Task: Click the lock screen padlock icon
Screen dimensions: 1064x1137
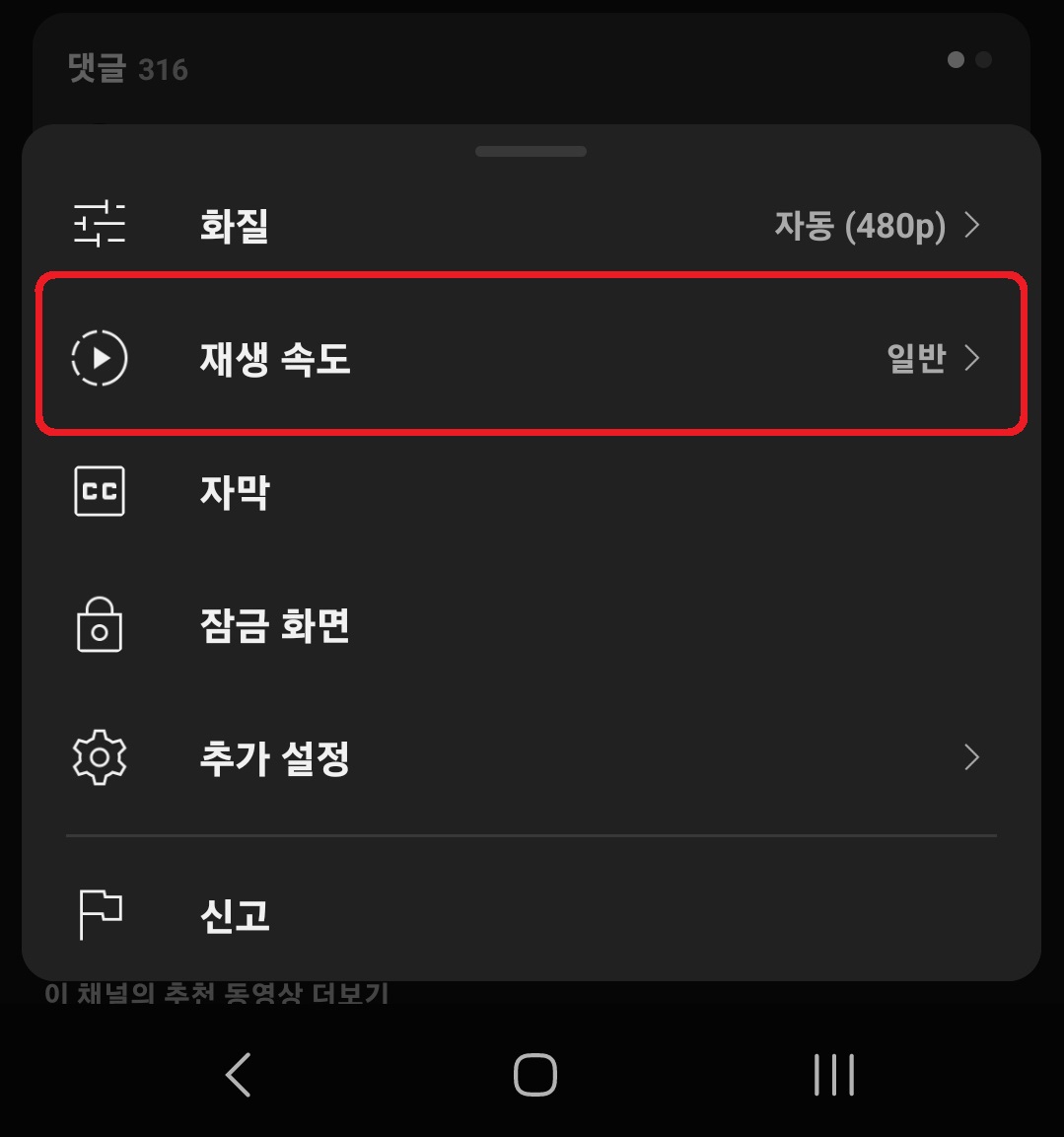Action: pyautogui.click(x=99, y=624)
